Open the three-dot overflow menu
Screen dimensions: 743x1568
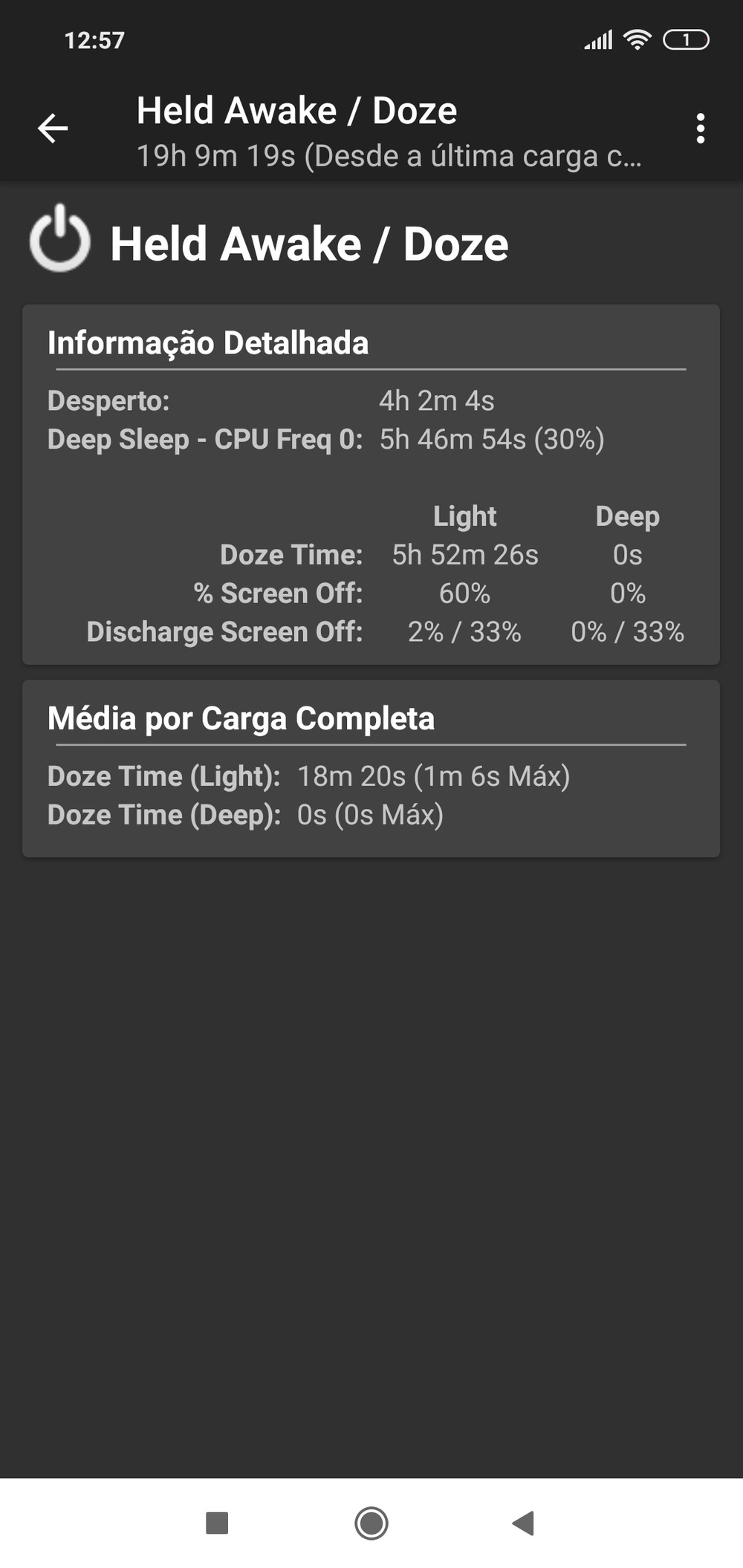(700, 129)
